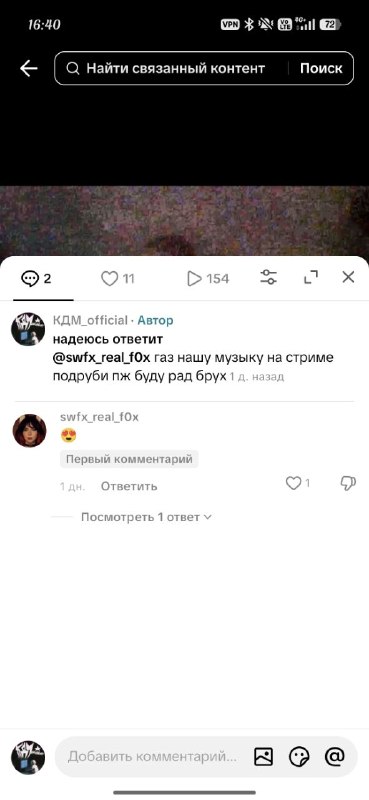This screenshot has height=800, width=369.
Task: Focus the Добавить комментарий field
Action: pos(153,757)
